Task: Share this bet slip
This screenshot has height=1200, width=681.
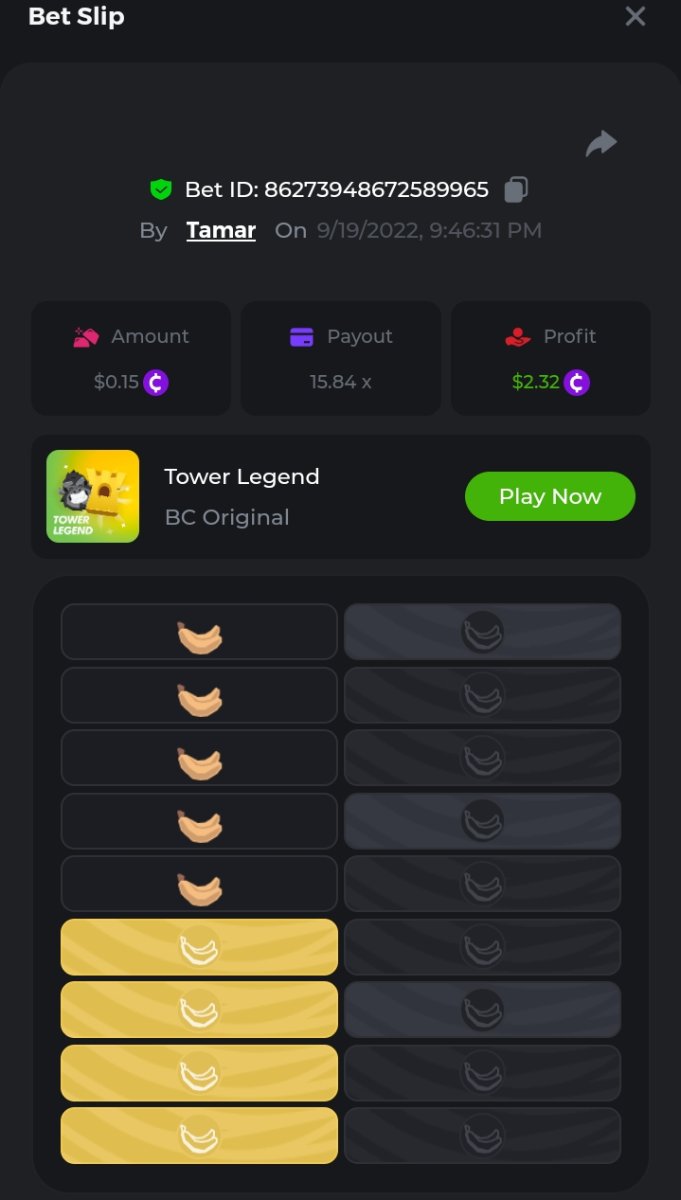Action: (x=601, y=144)
